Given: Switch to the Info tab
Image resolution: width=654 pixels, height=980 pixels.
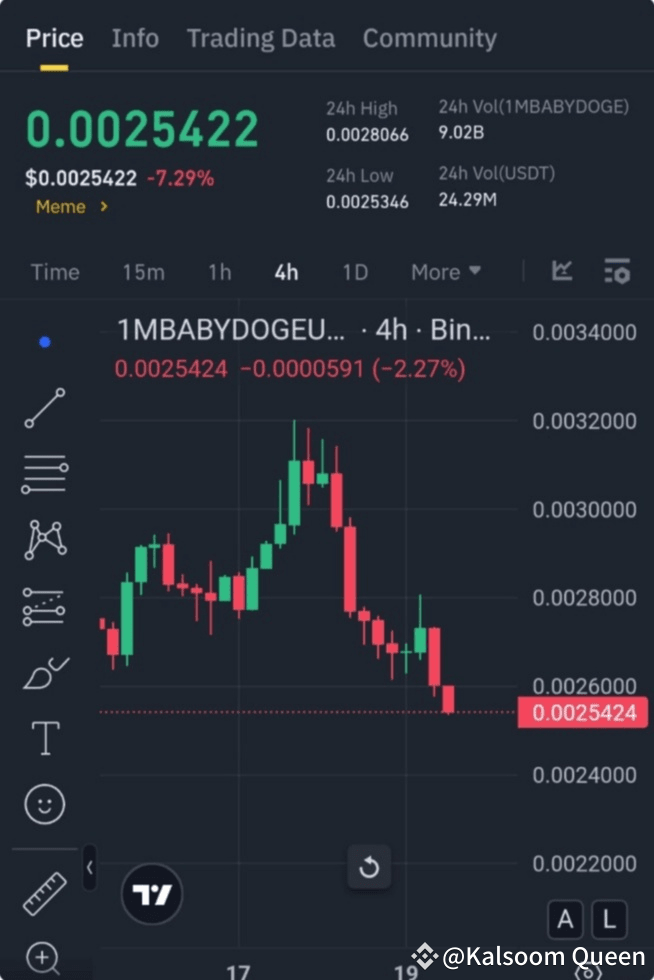Looking at the screenshot, I should pos(135,39).
